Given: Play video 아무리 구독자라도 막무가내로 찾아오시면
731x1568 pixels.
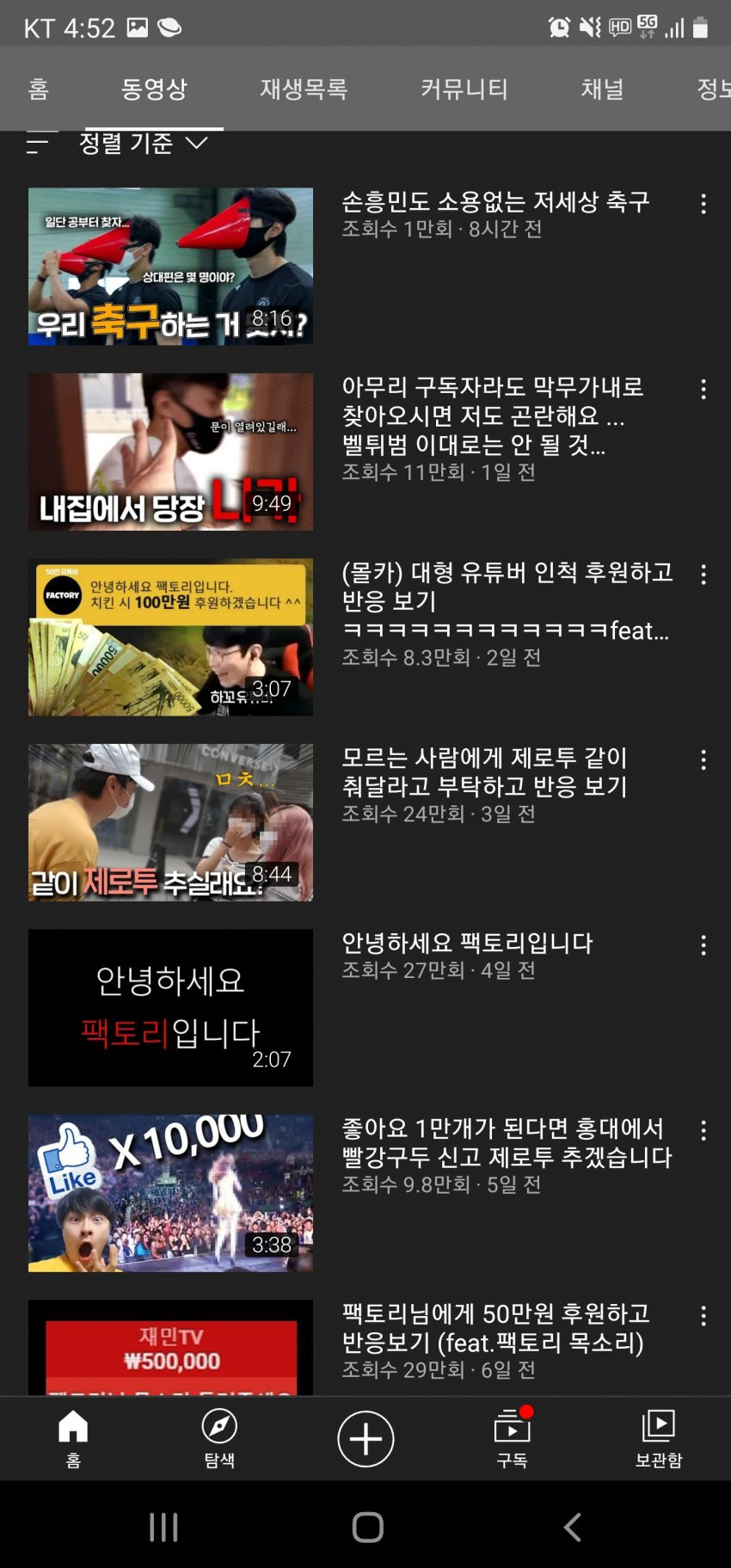Looking at the screenshot, I should [170, 452].
